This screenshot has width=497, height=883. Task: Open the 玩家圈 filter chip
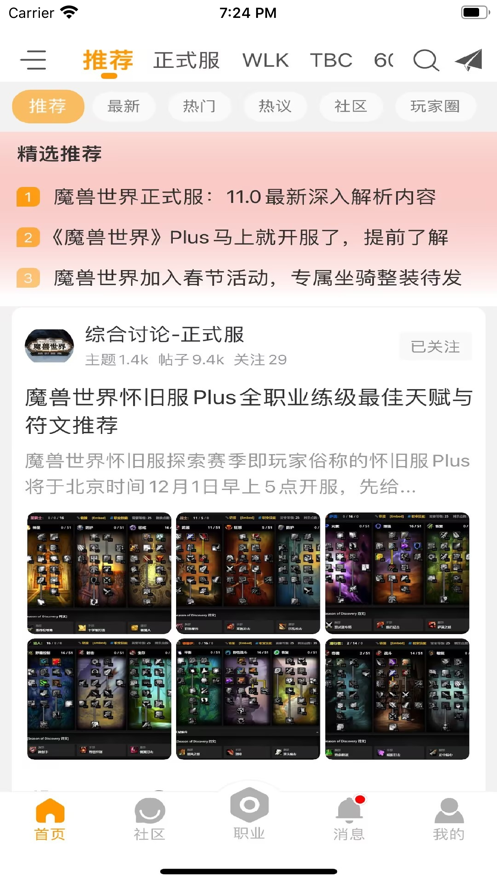(435, 106)
